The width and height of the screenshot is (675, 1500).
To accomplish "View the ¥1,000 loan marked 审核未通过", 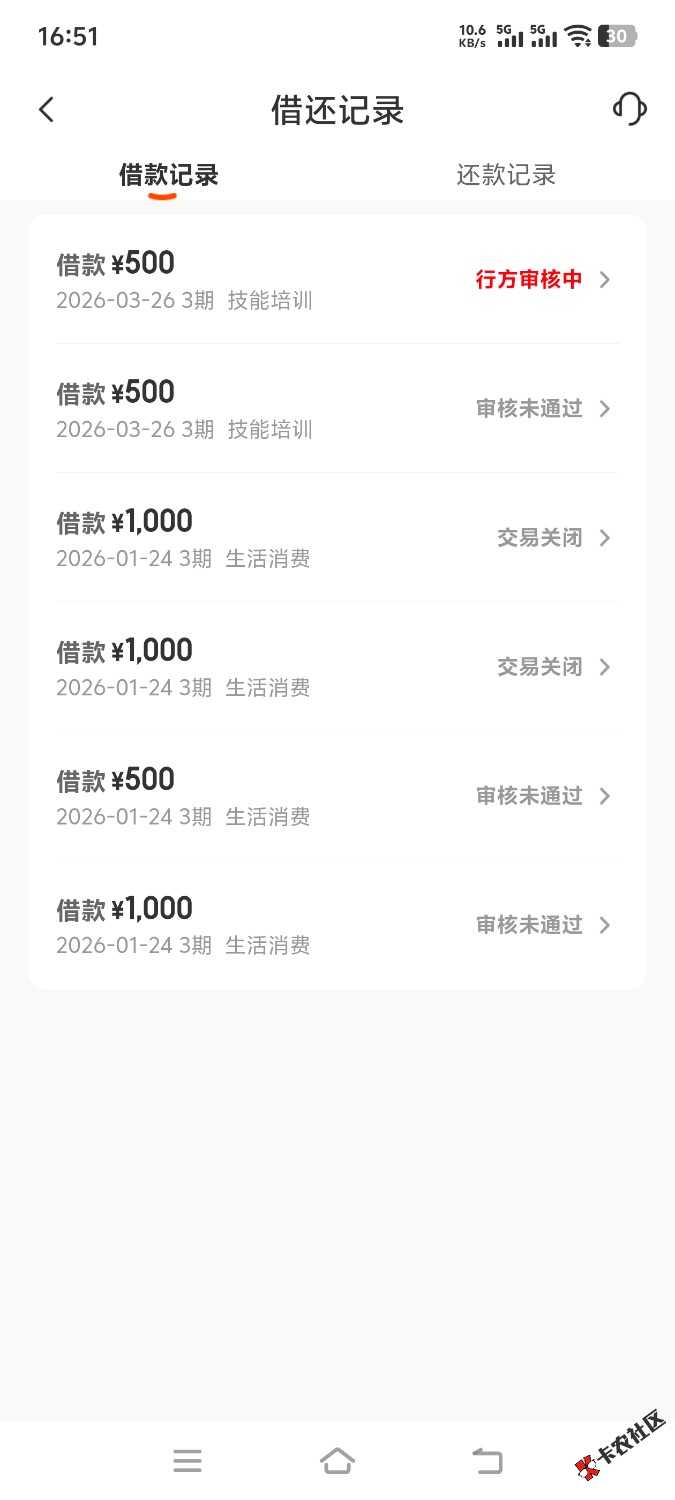I will pos(337,925).
